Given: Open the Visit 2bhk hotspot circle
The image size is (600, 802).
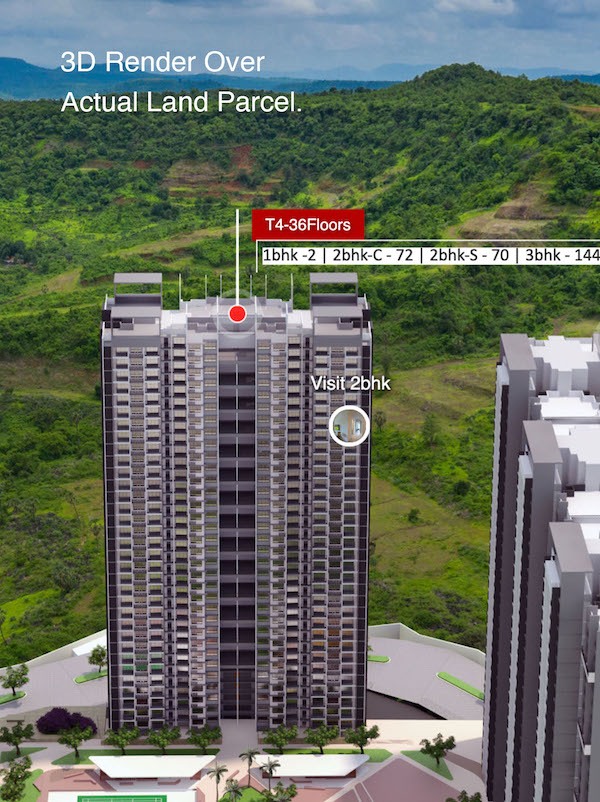Looking at the screenshot, I should (x=349, y=425).
